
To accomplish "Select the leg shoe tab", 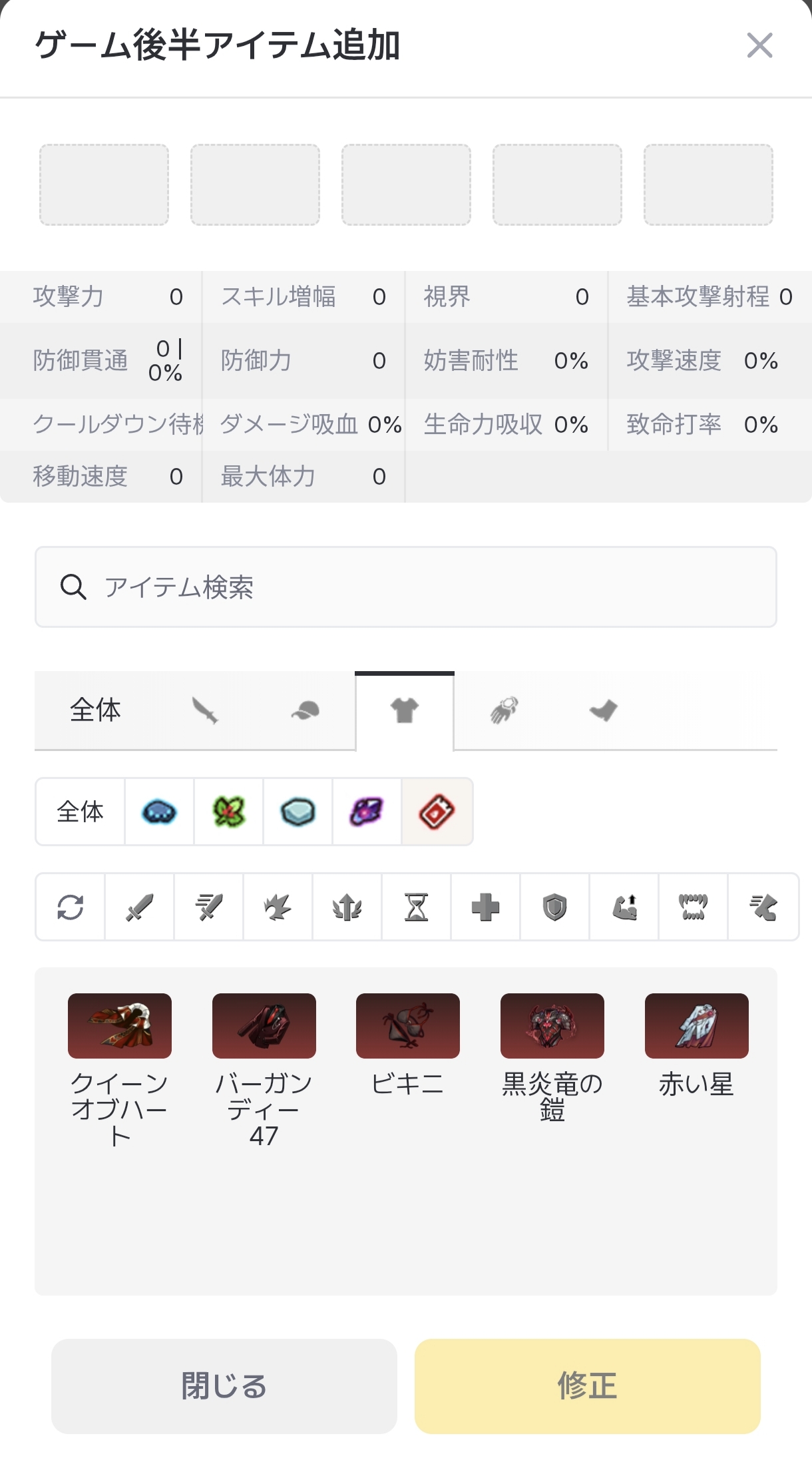I will pos(604,710).
